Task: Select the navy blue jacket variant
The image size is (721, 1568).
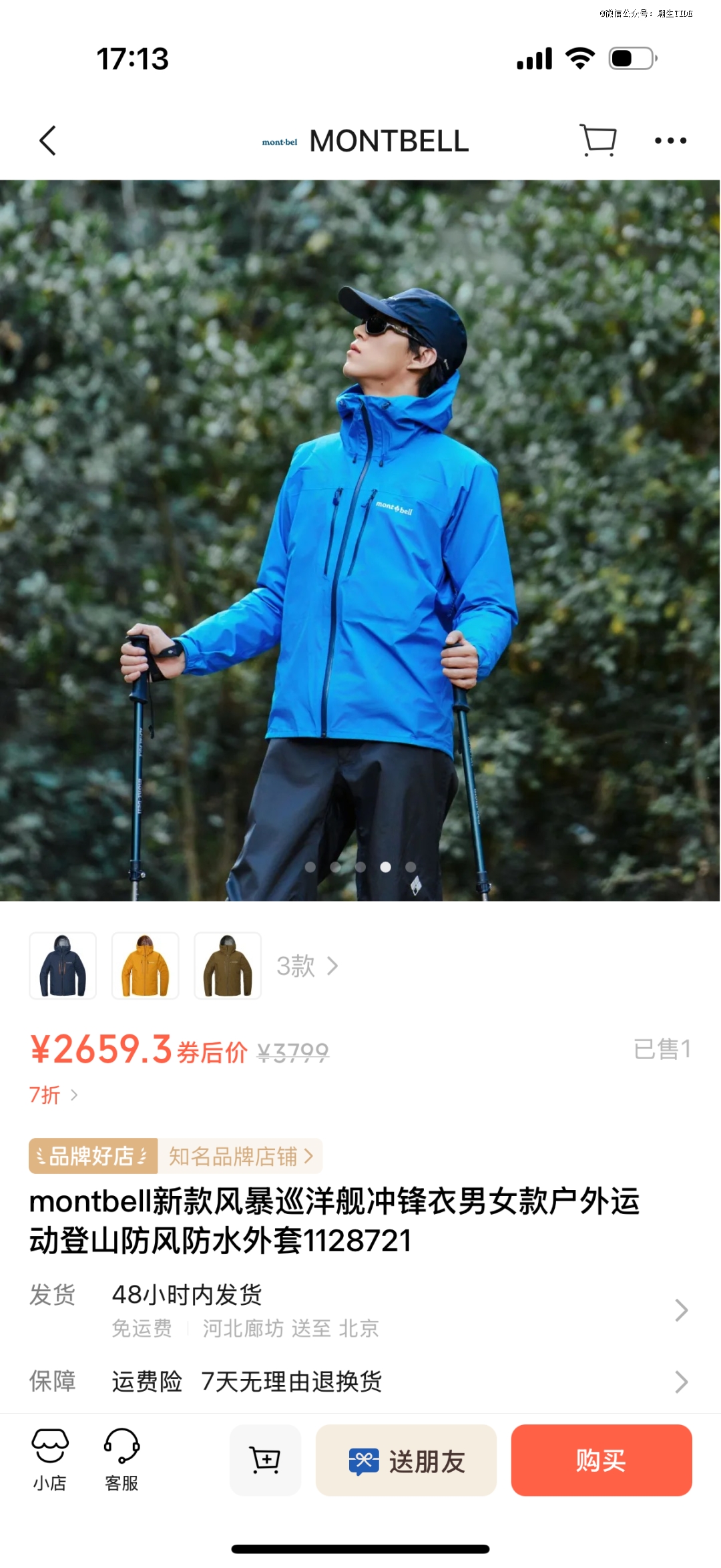Action: [63, 966]
